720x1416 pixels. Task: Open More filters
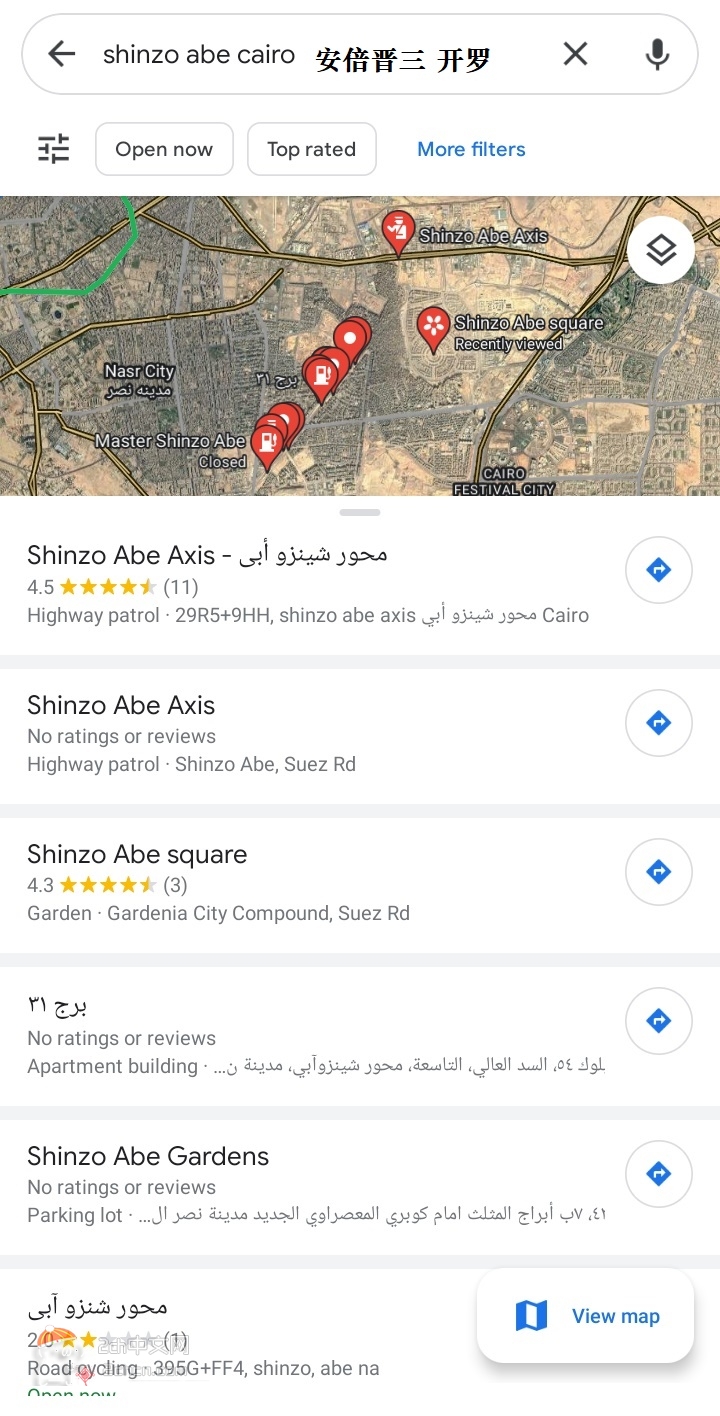coord(471,149)
